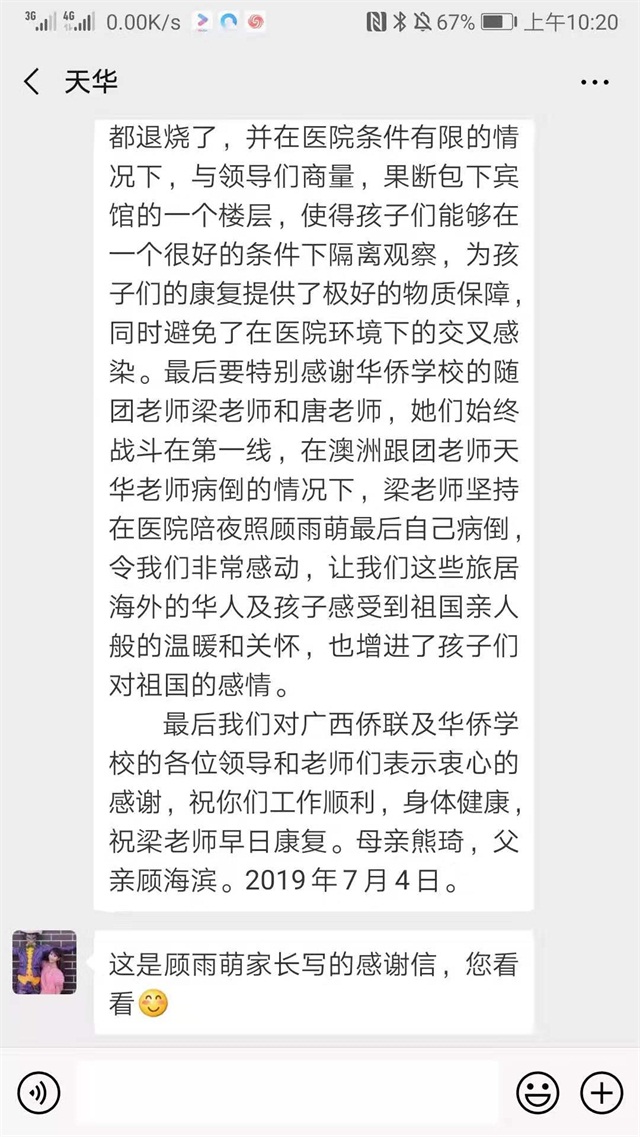Open the chat options overflow menu
The height and width of the screenshot is (1137, 640).
point(594,83)
